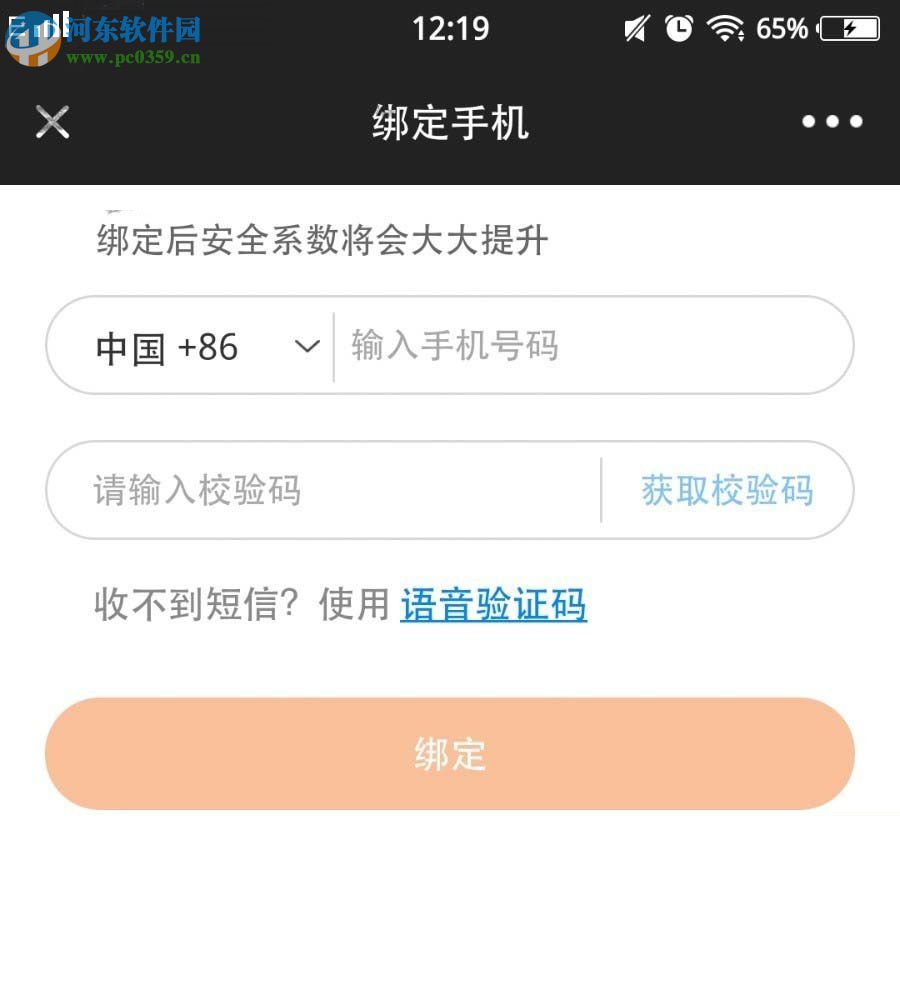Viewport: 900px width, 1001px height.
Task: Tap 获取校验码 to request a code
Action: click(727, 490)
